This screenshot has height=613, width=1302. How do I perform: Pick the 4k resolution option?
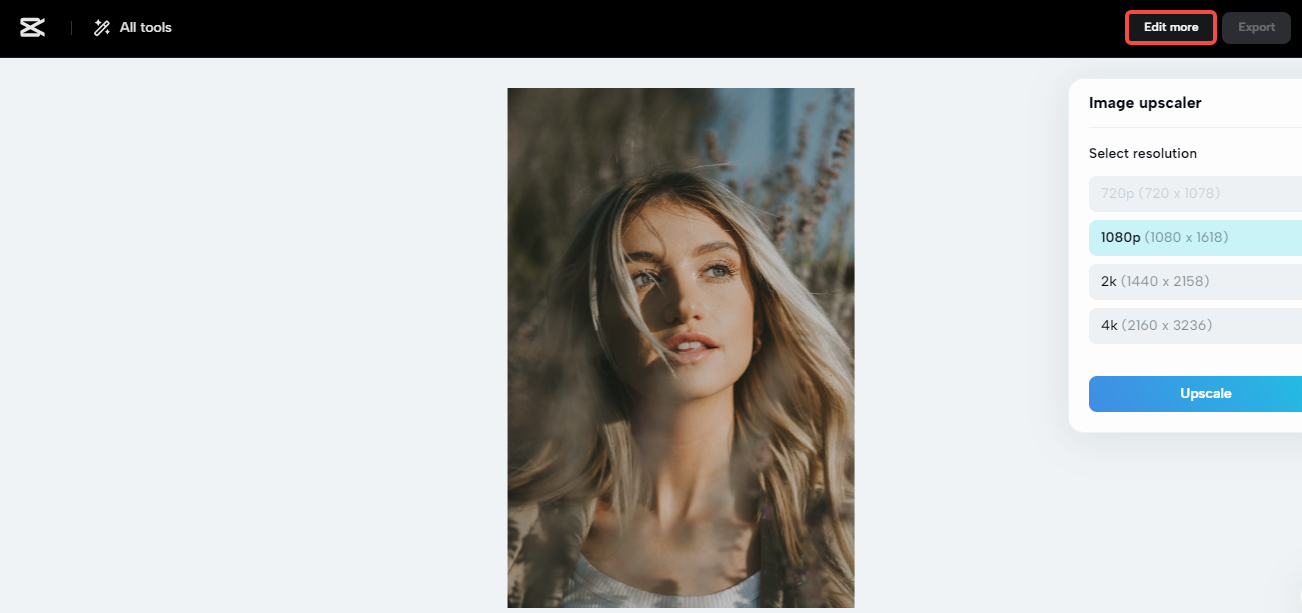point(1194,326)
